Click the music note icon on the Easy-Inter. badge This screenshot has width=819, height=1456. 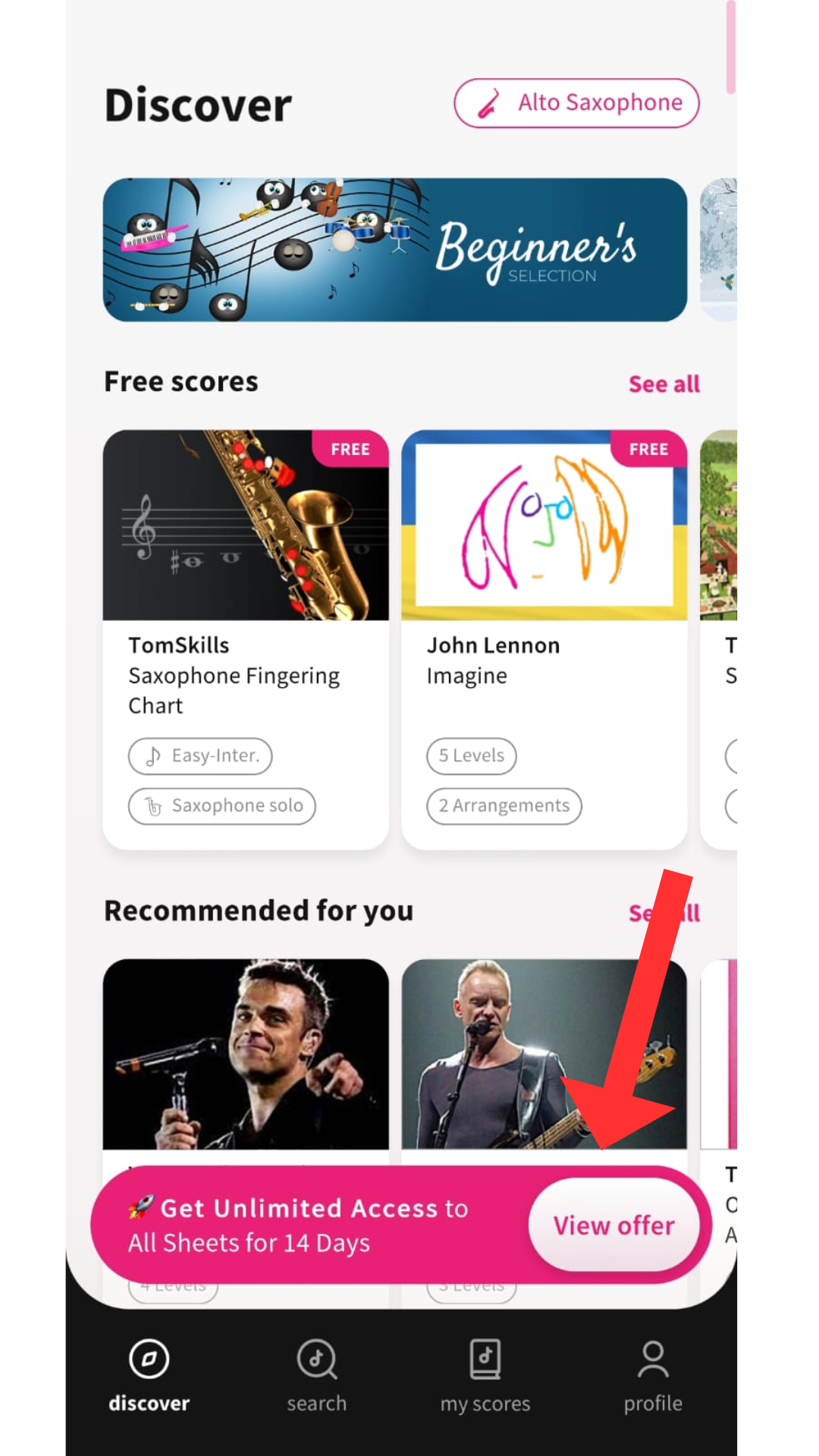152,755
